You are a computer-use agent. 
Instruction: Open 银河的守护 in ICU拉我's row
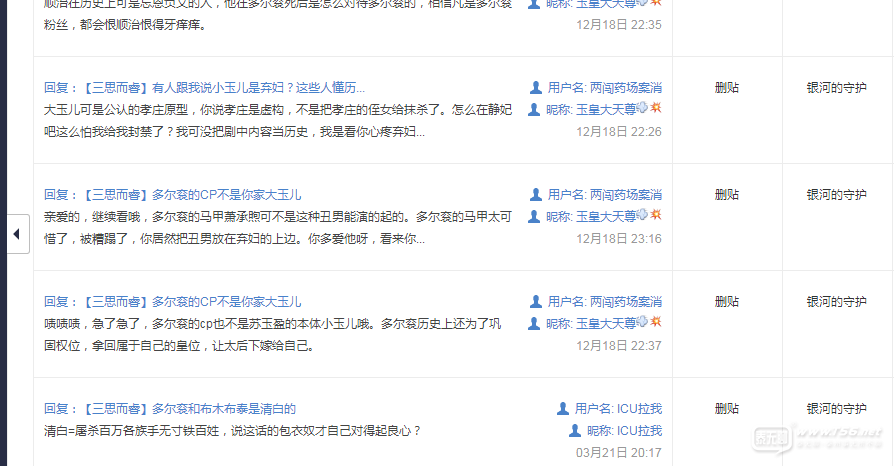(836, 409)
